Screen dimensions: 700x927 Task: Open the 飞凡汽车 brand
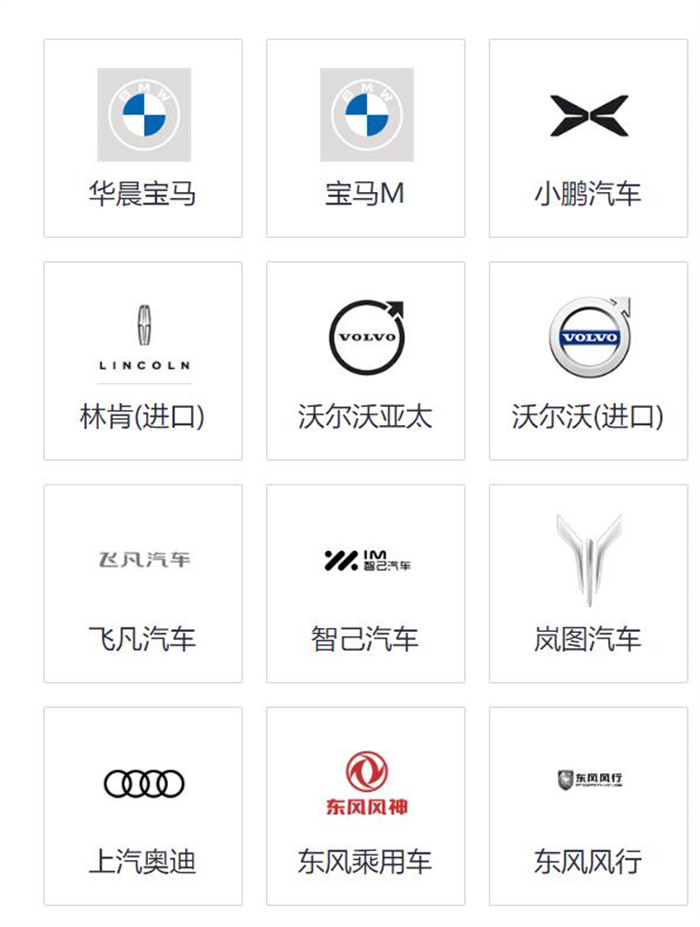point(143,584)
